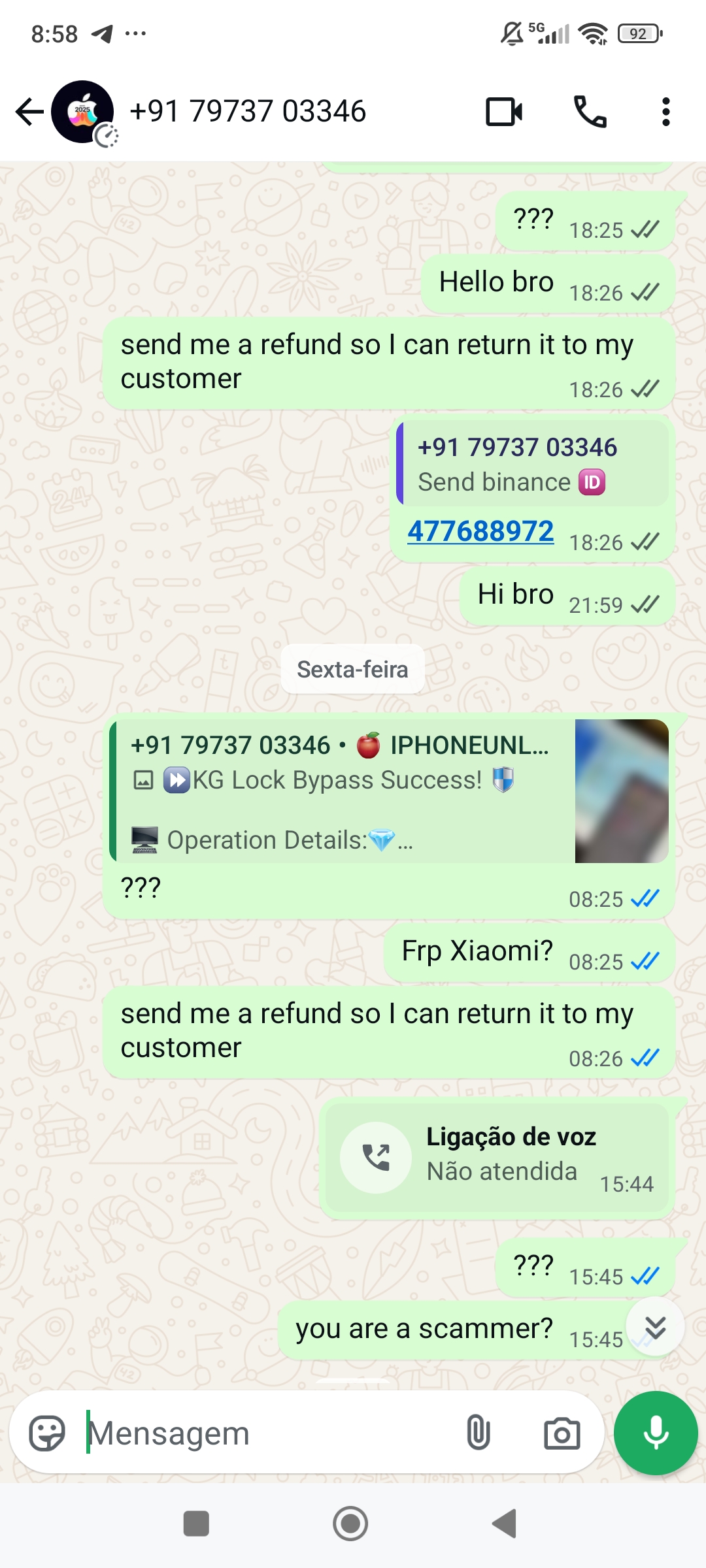The height and width of the screenshot is (1568, 706).
Task: Jump to quoted Send binance ID message
Action: click(532, 465)
